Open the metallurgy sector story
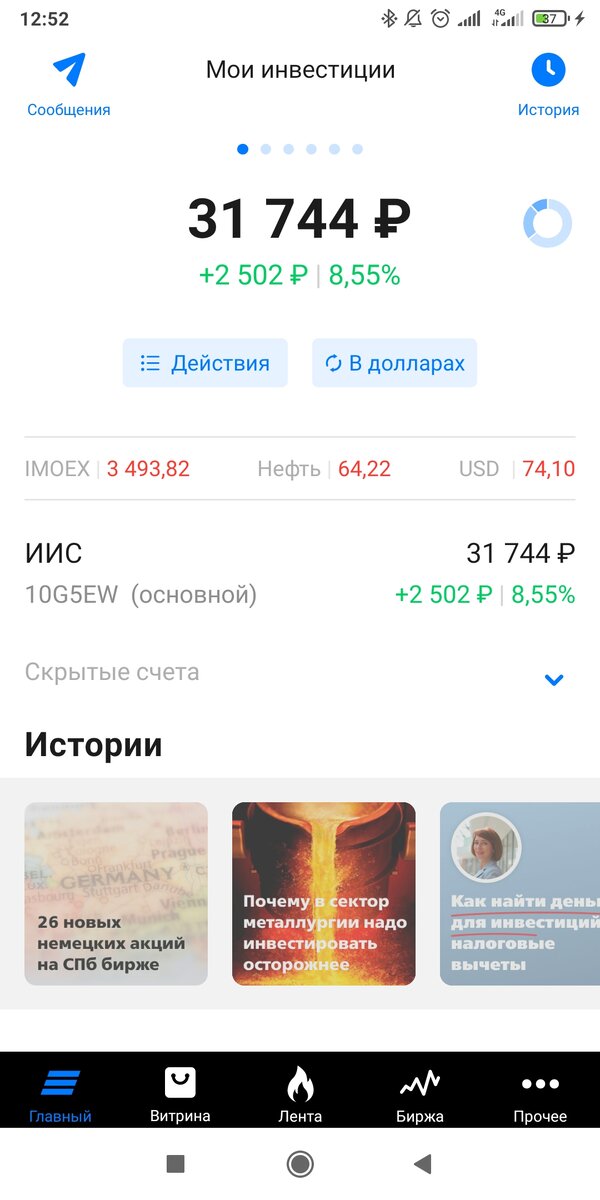 (x=324, y=893)
